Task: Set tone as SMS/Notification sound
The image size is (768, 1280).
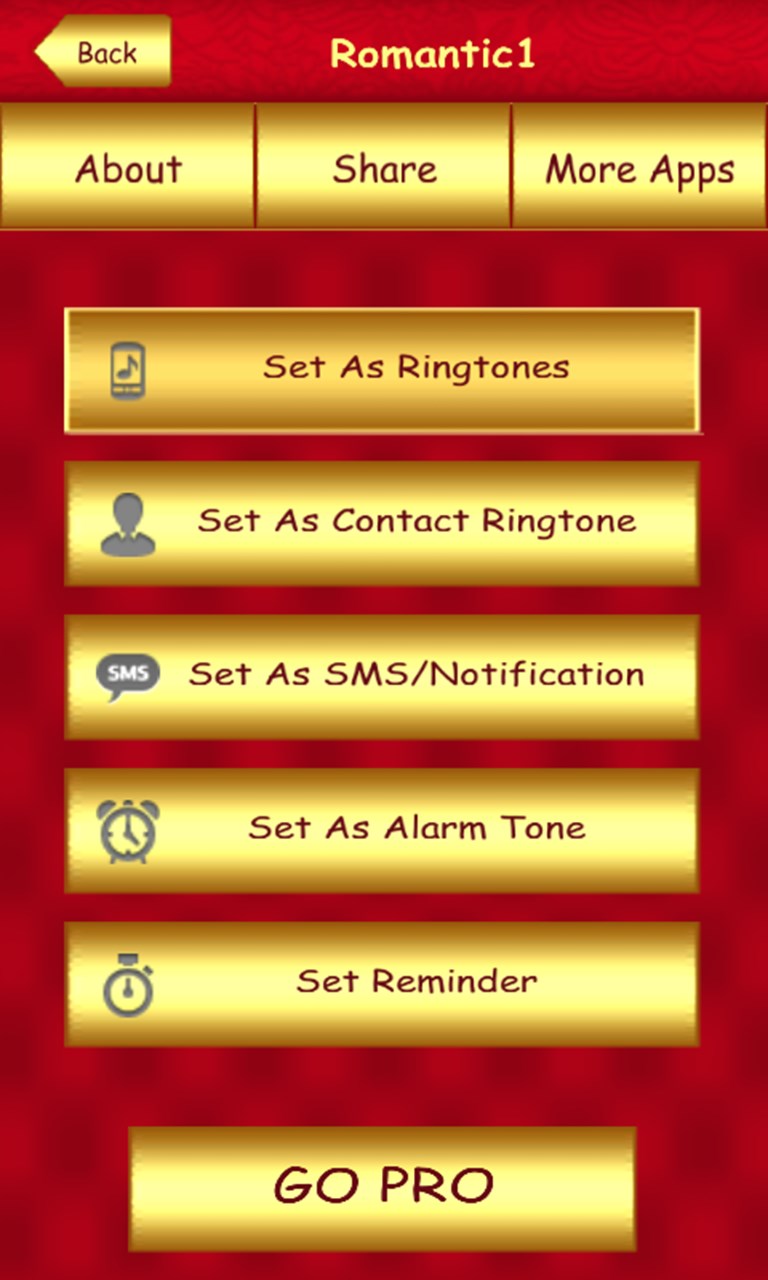Action: click(x=382, y=676)
